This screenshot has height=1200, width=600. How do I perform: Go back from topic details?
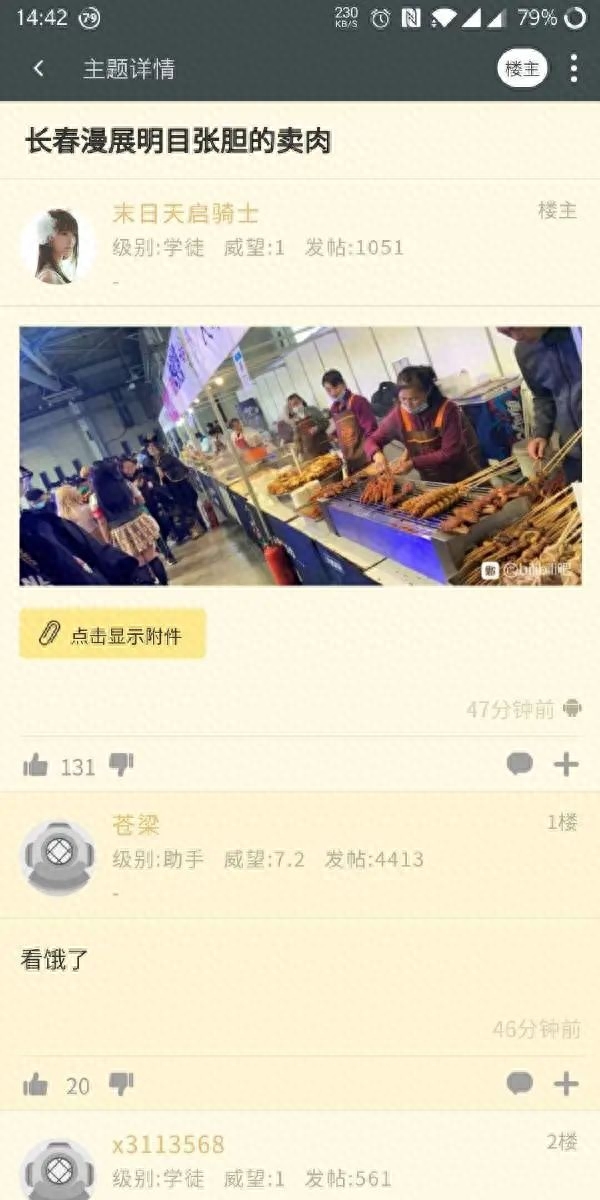[x=38, y=68]
